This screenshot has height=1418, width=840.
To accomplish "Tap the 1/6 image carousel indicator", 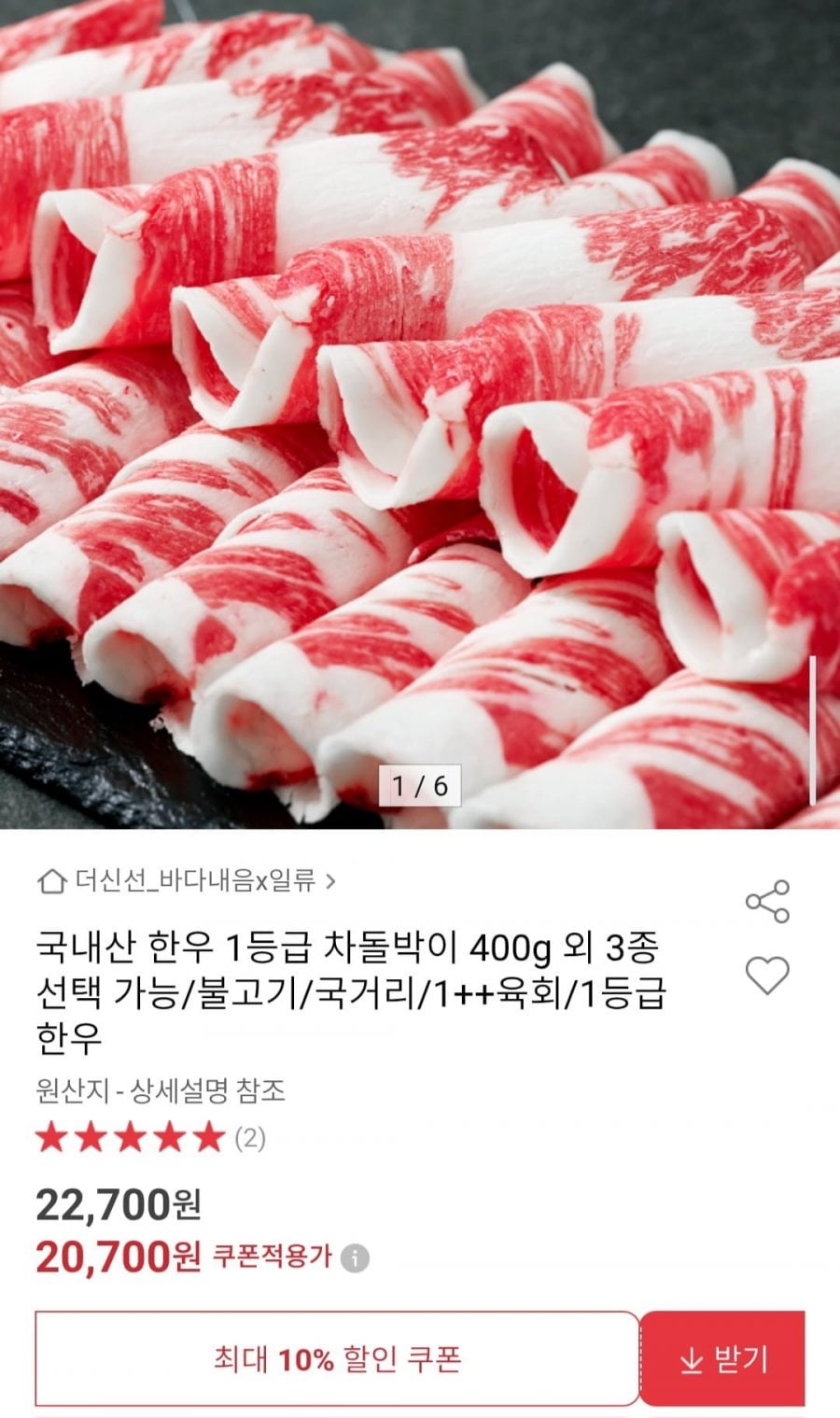I will coord(417,787).
